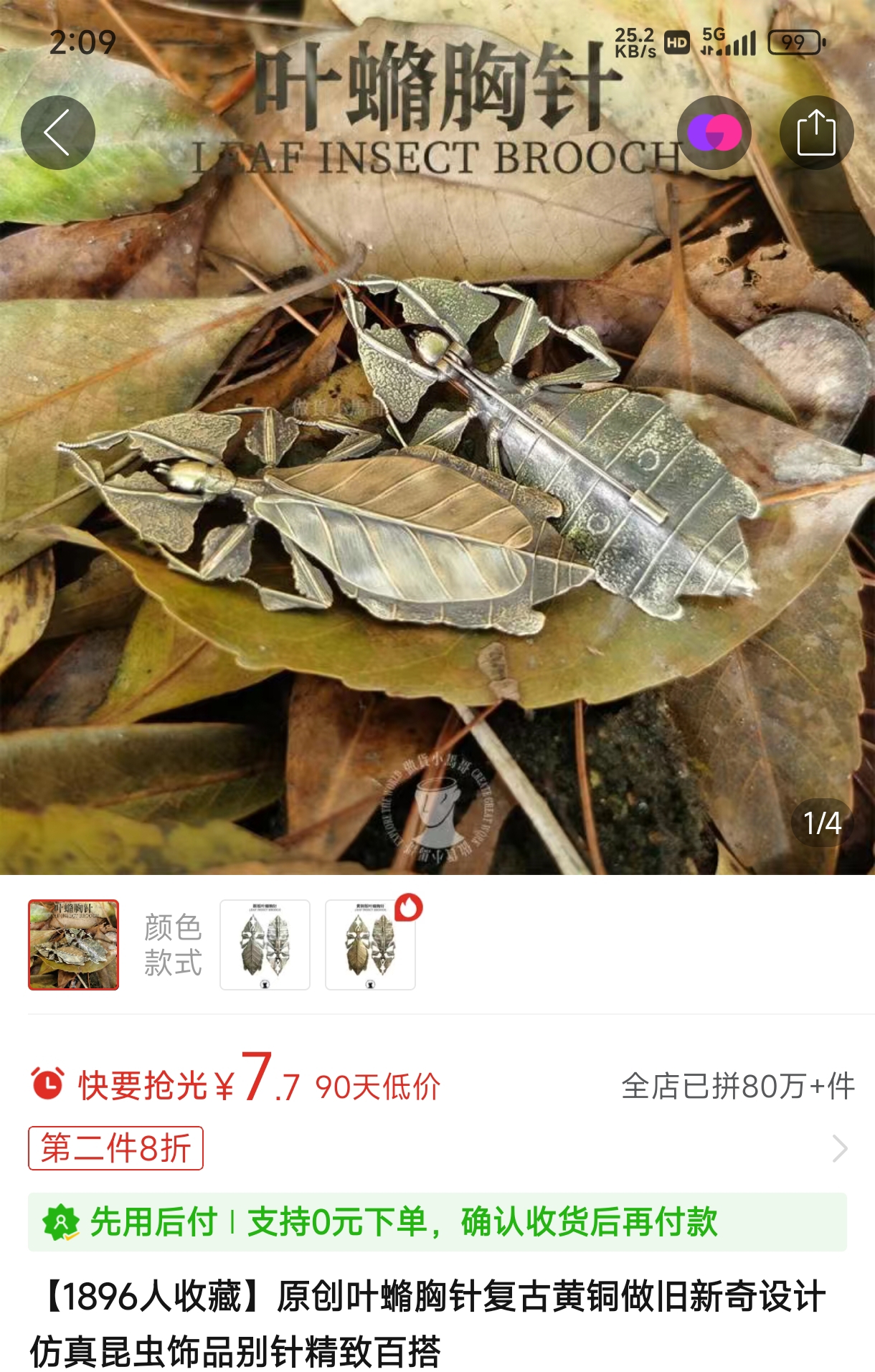Expand promotions with the chevron beside 第二件8折
Image resolution: width=875 pixels, height=1372 pixels.
click(840, 1148)
